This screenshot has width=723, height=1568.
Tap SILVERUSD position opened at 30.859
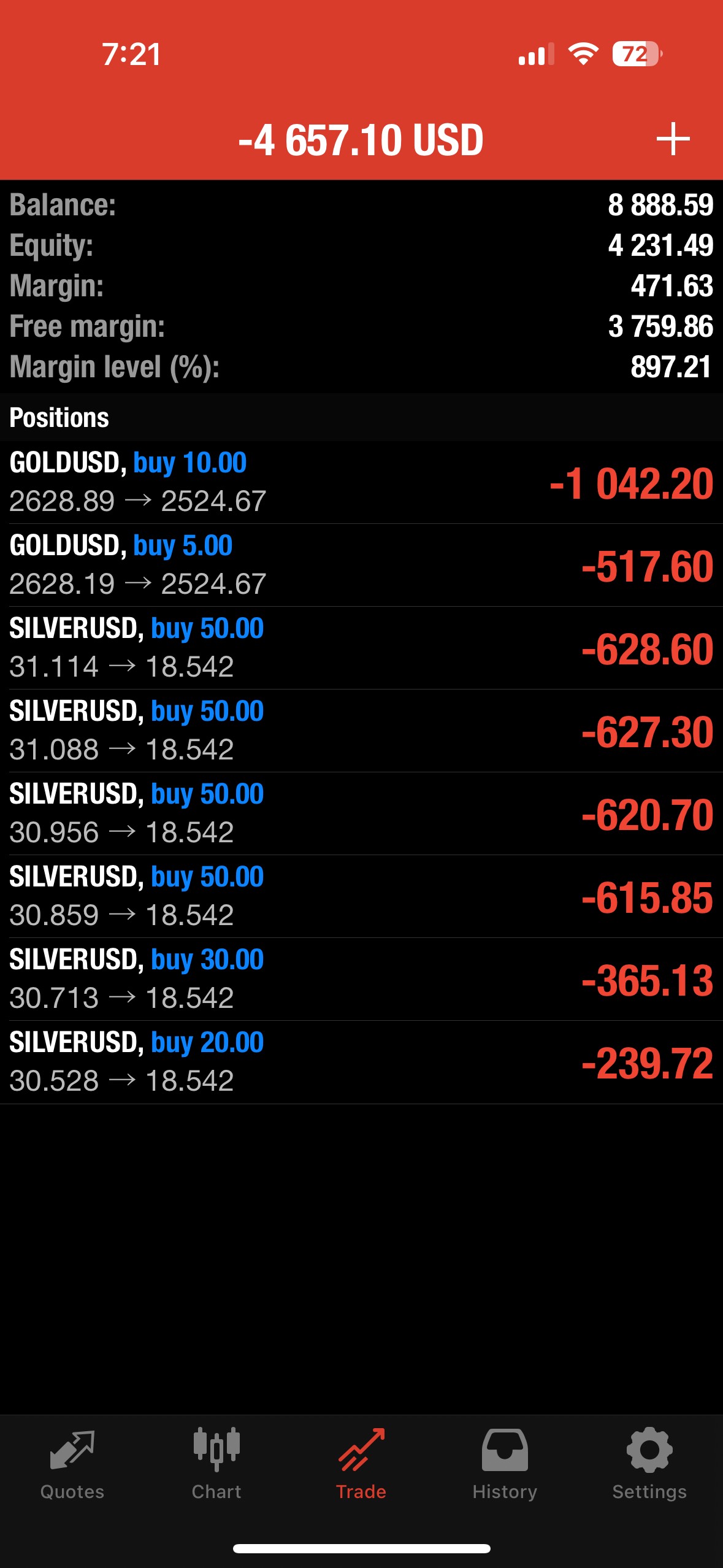point(361,896)
